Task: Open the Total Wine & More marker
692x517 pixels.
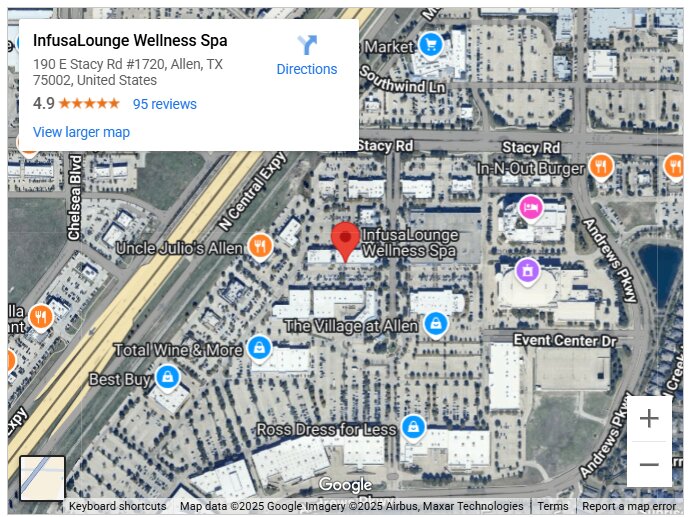Action: [260, 348]
